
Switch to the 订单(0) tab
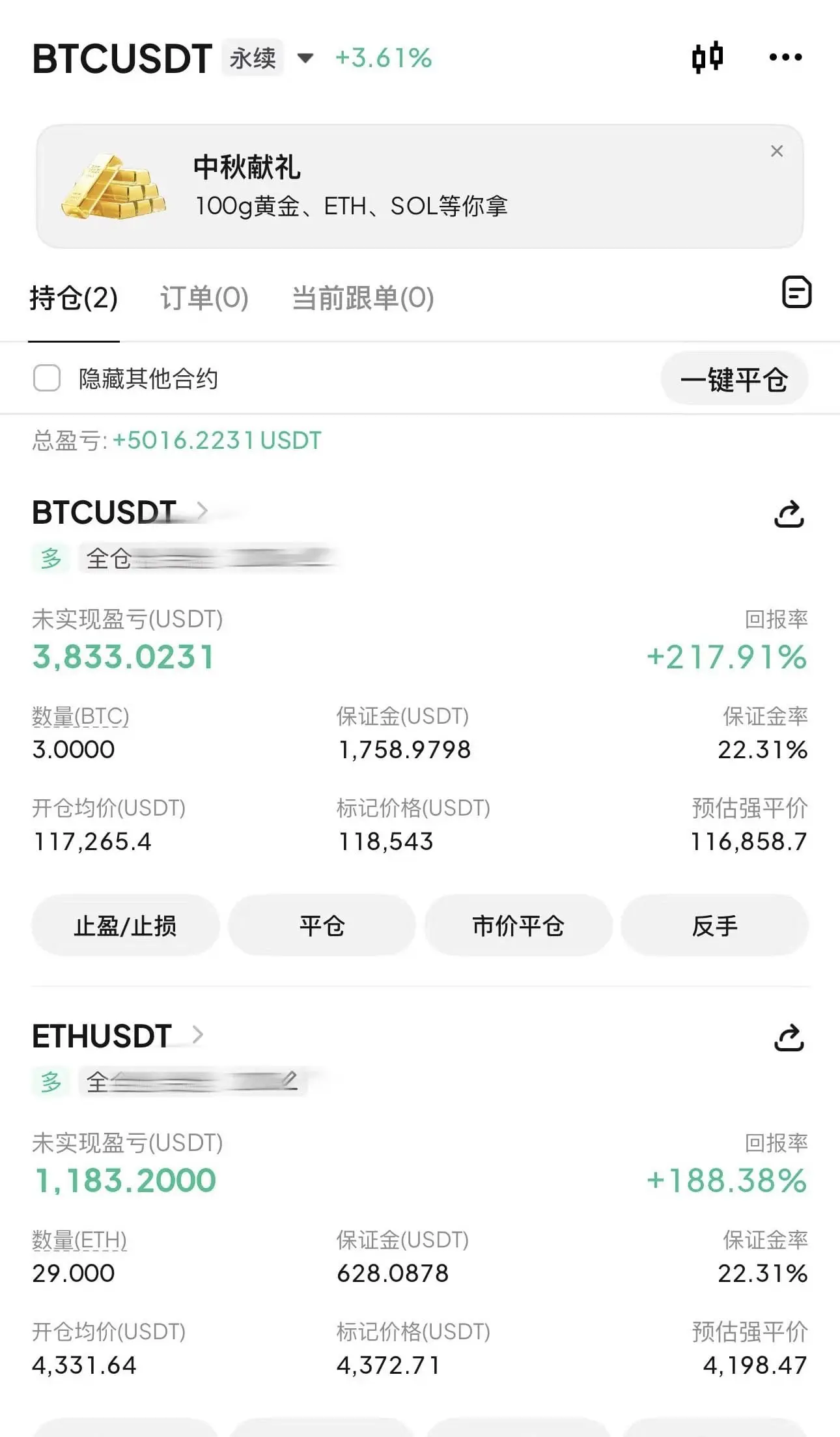[204, 298]
